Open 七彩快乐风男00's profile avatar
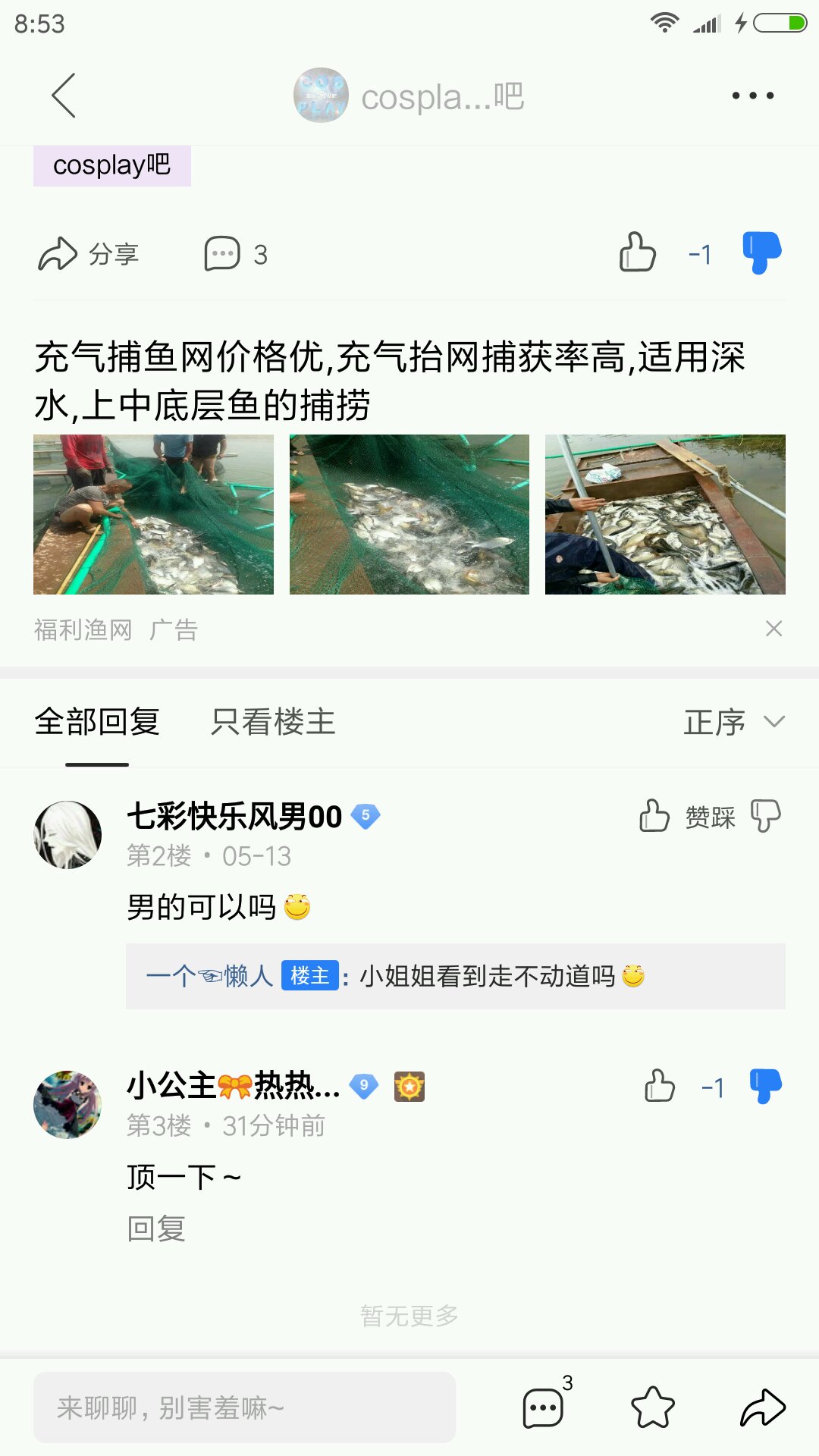 68,835
